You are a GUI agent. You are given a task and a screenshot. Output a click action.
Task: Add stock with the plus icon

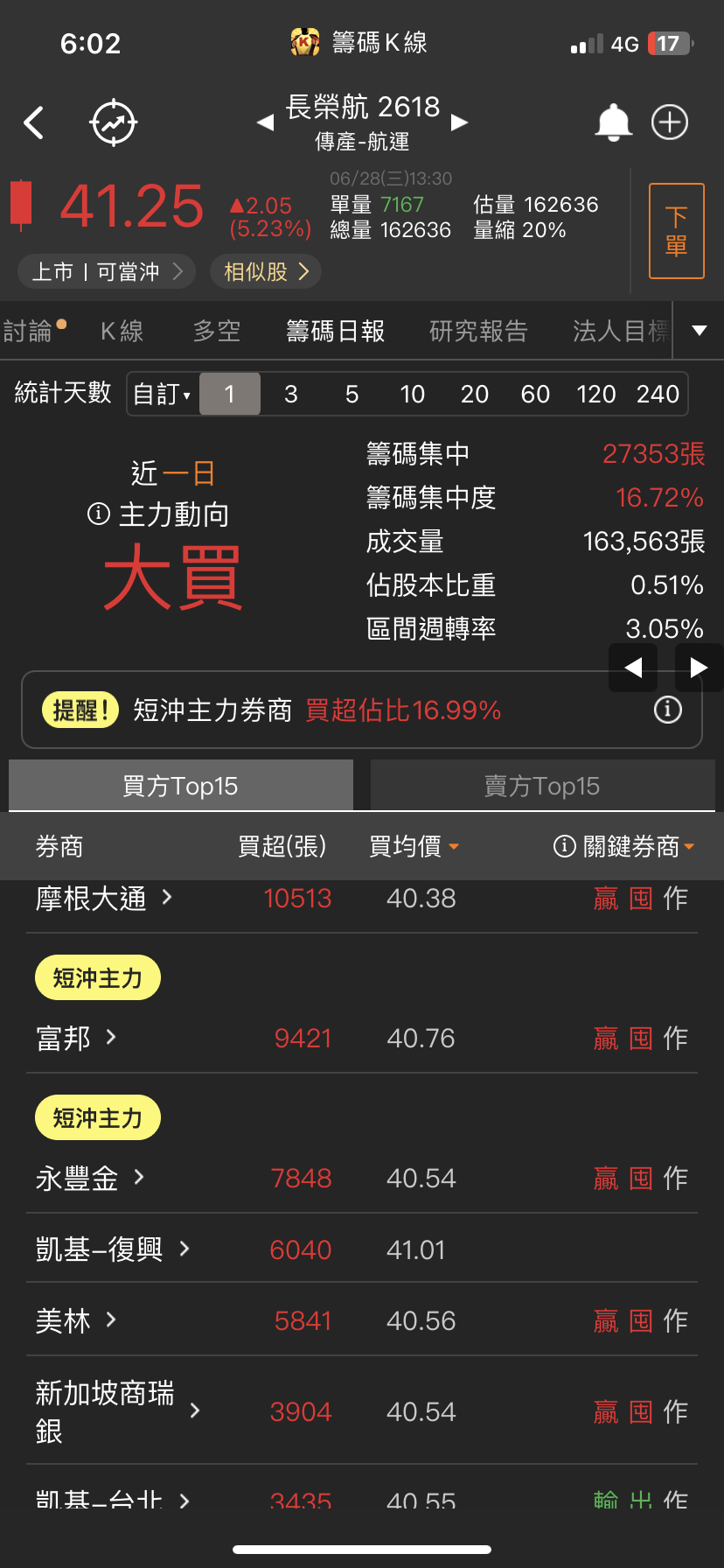670,122
